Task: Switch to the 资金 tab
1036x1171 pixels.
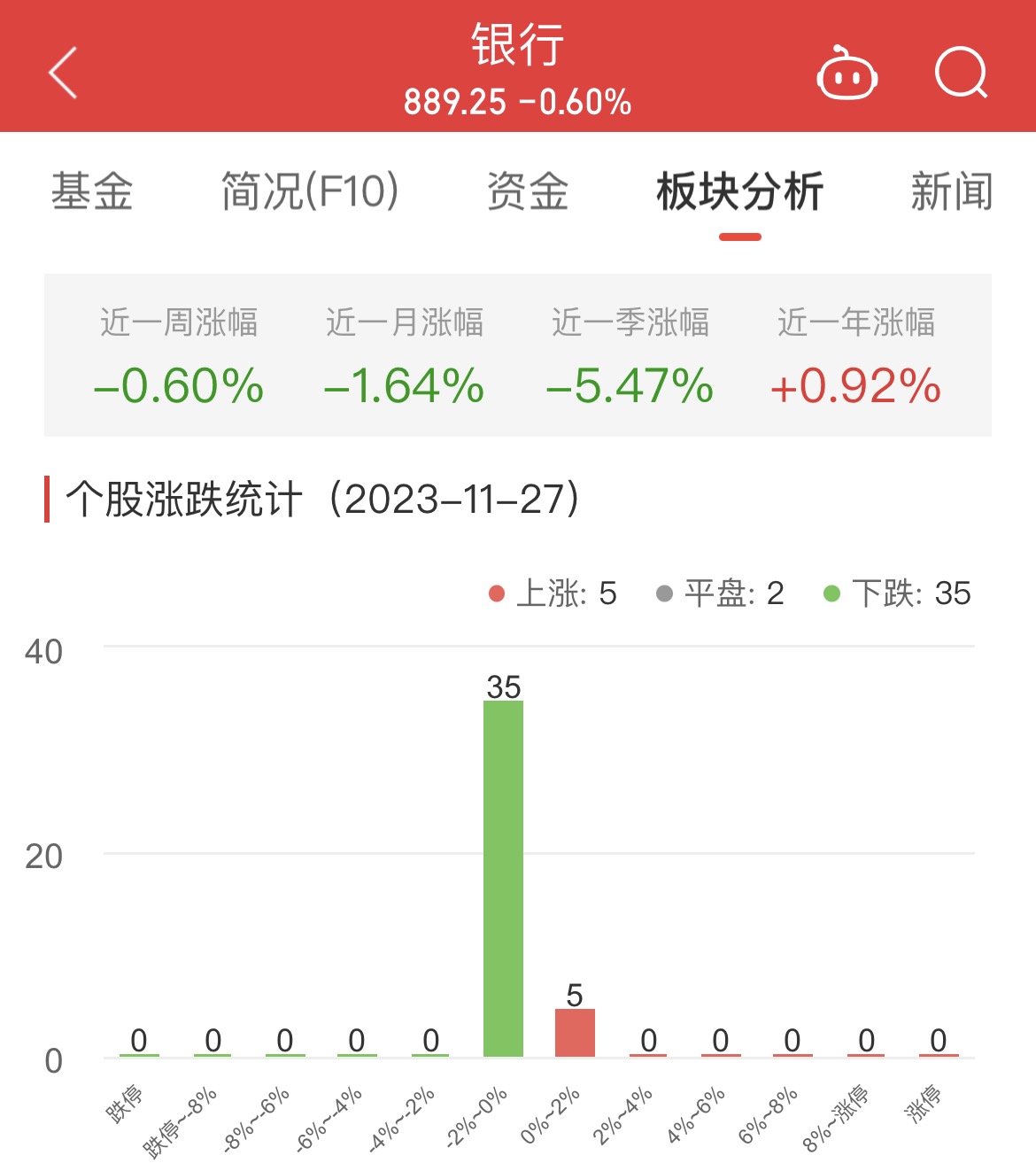Action: click(x=528, y=191)
